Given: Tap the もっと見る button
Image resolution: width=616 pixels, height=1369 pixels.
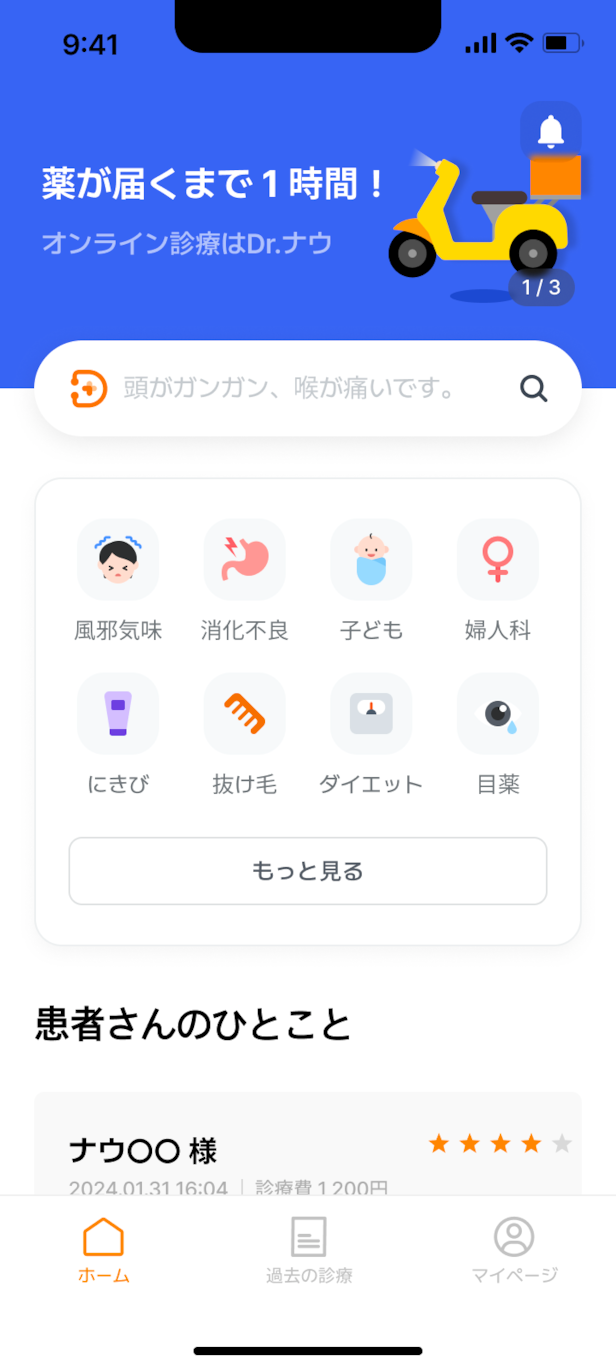Looking at the screenshot, I should click(307, 871).
